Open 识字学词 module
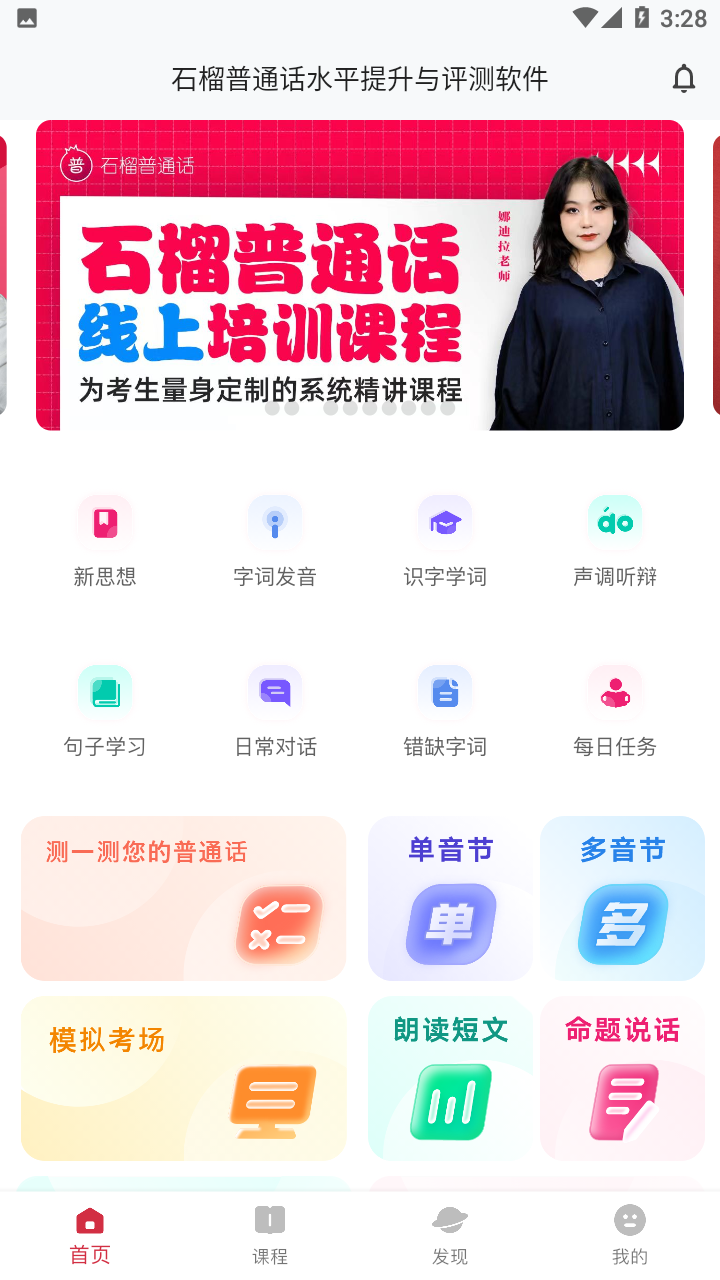Image resolution: width=720 pixels, height=1280 pixels. click(x=445, y=541)
